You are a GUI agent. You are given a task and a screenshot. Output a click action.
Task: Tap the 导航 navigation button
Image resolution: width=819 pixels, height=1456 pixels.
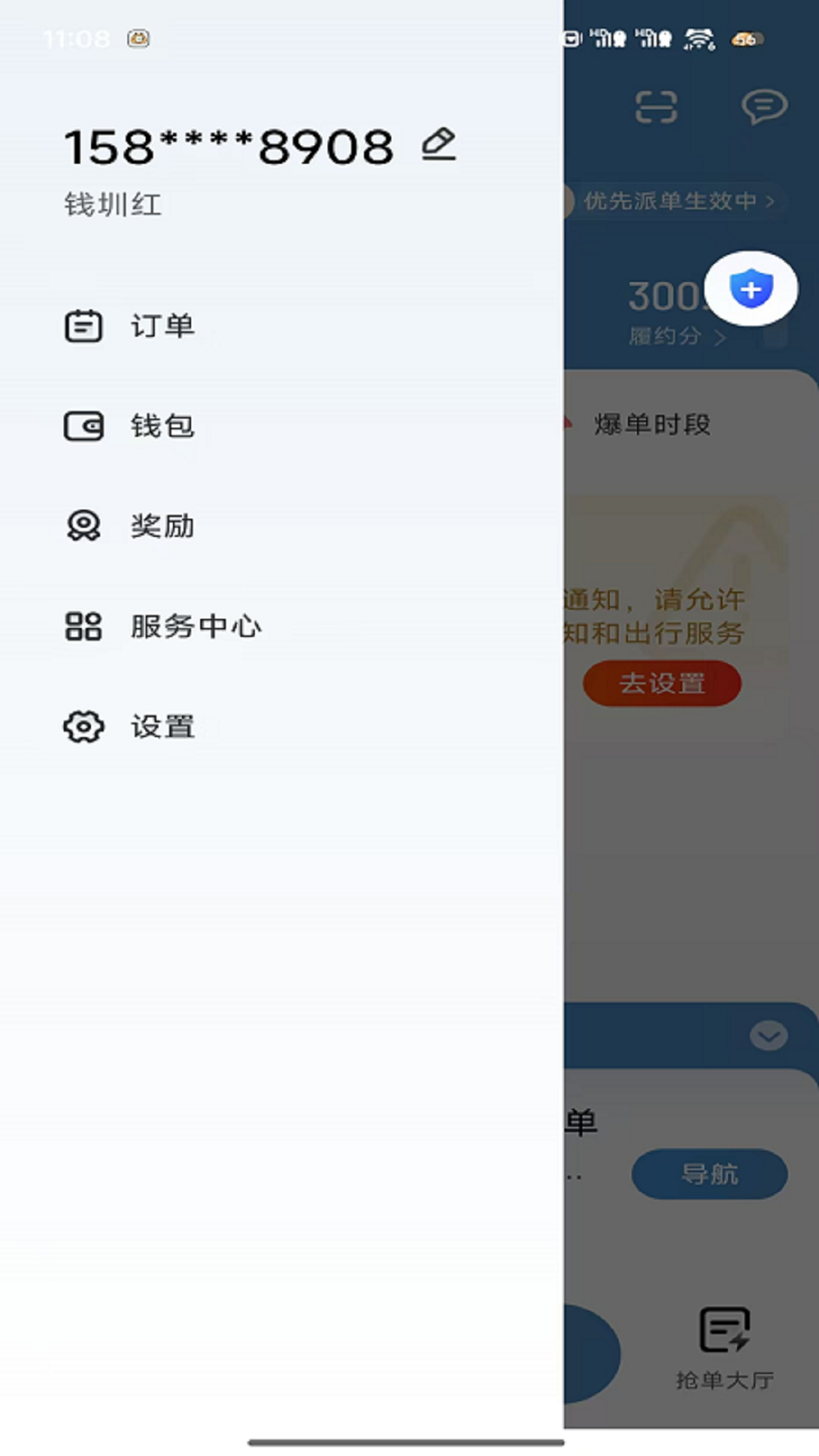[709, 1174]
